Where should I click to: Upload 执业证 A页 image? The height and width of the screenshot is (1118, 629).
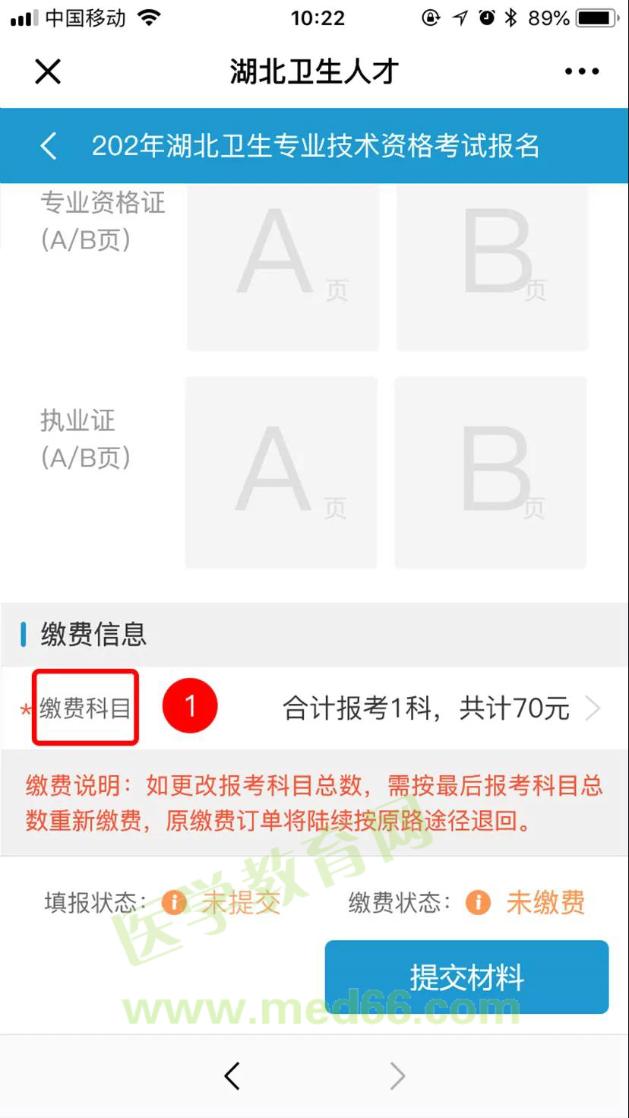(x=282, y=472)
